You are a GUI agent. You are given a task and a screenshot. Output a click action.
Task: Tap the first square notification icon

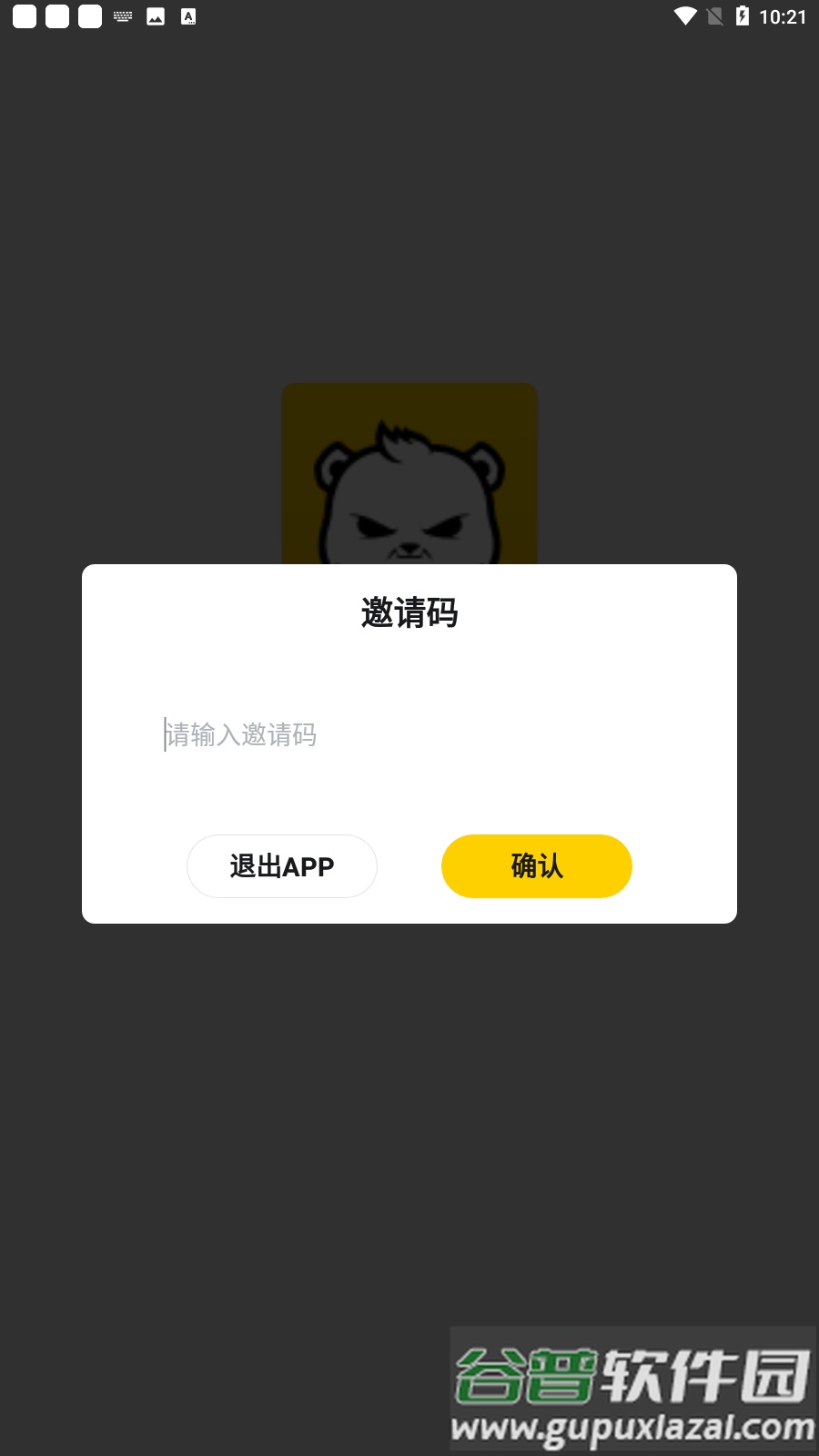pos(22,15)
